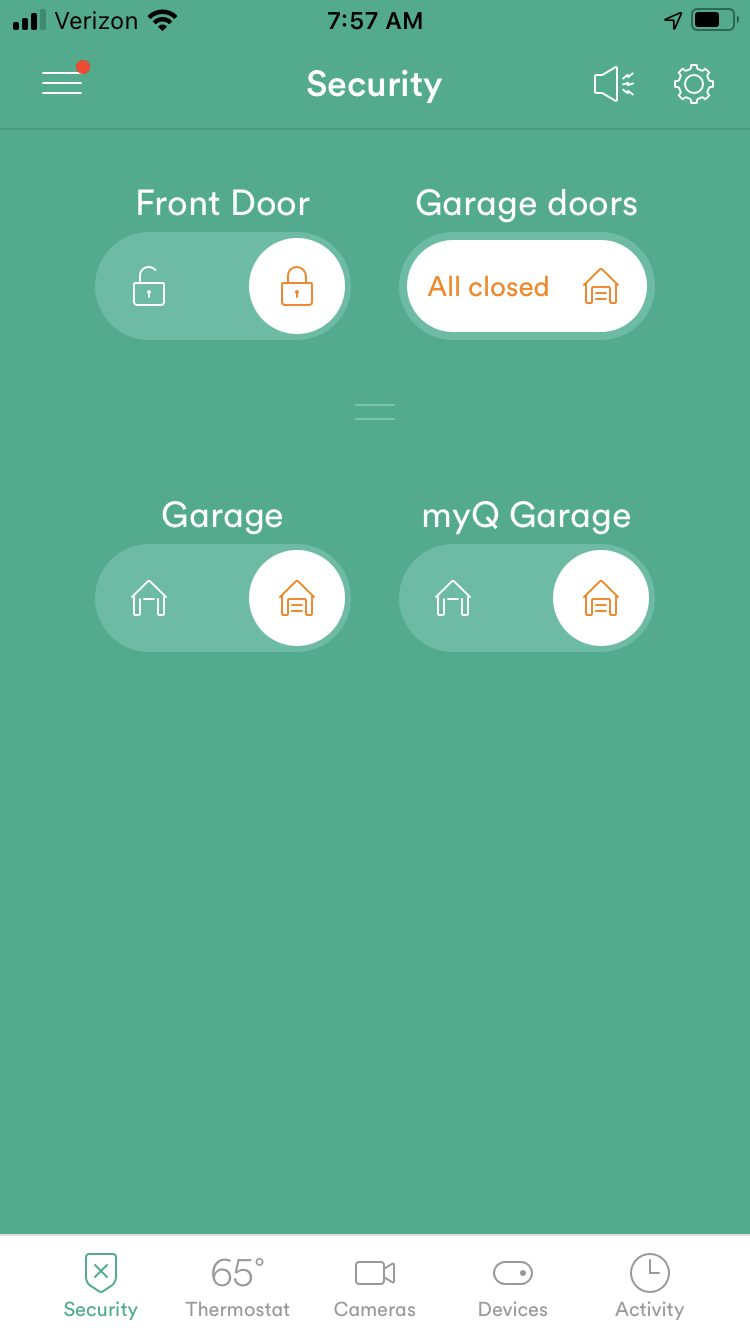Switch to the Cameras tab
750x1334 pixels.
click(x=375, y=1286)
